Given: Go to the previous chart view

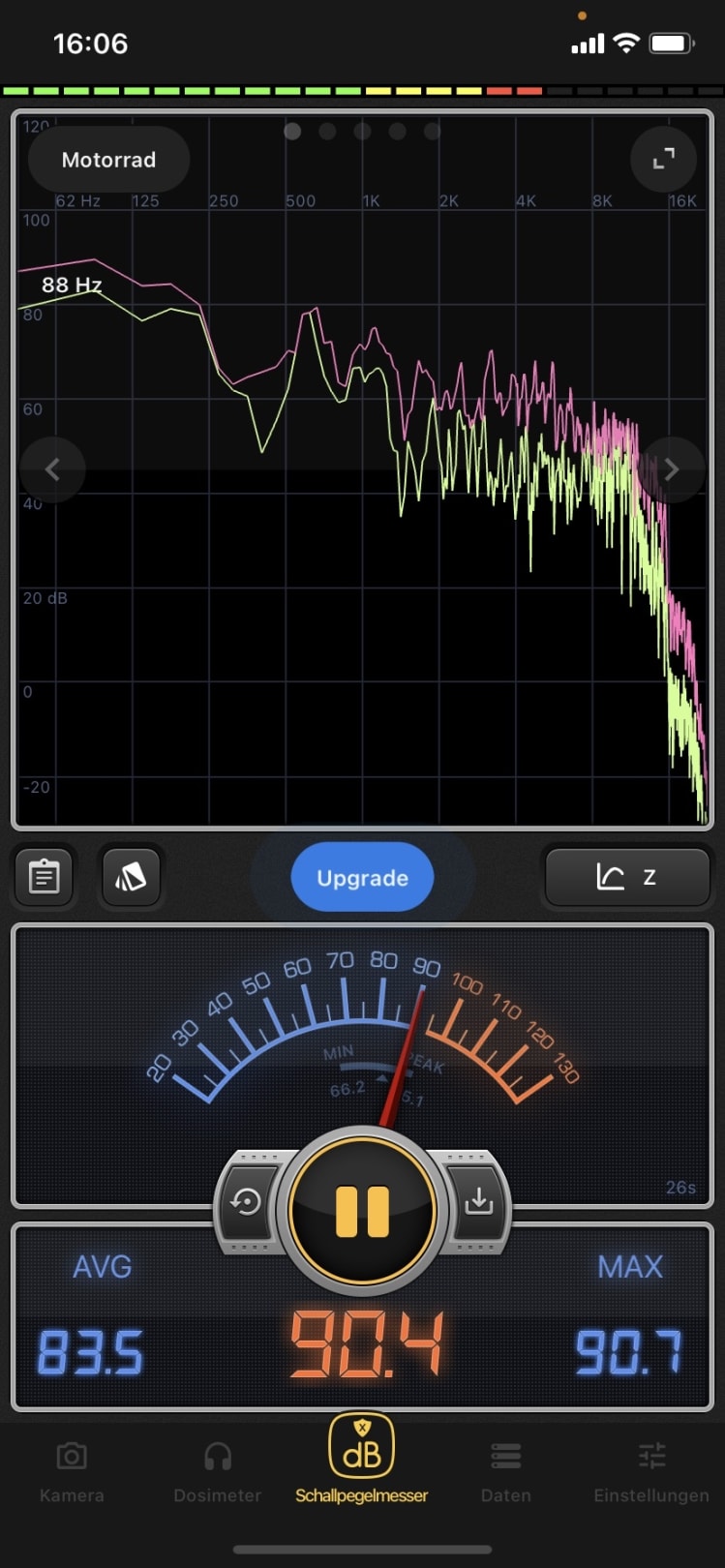Looking at the screenshot, I should 53,470.
